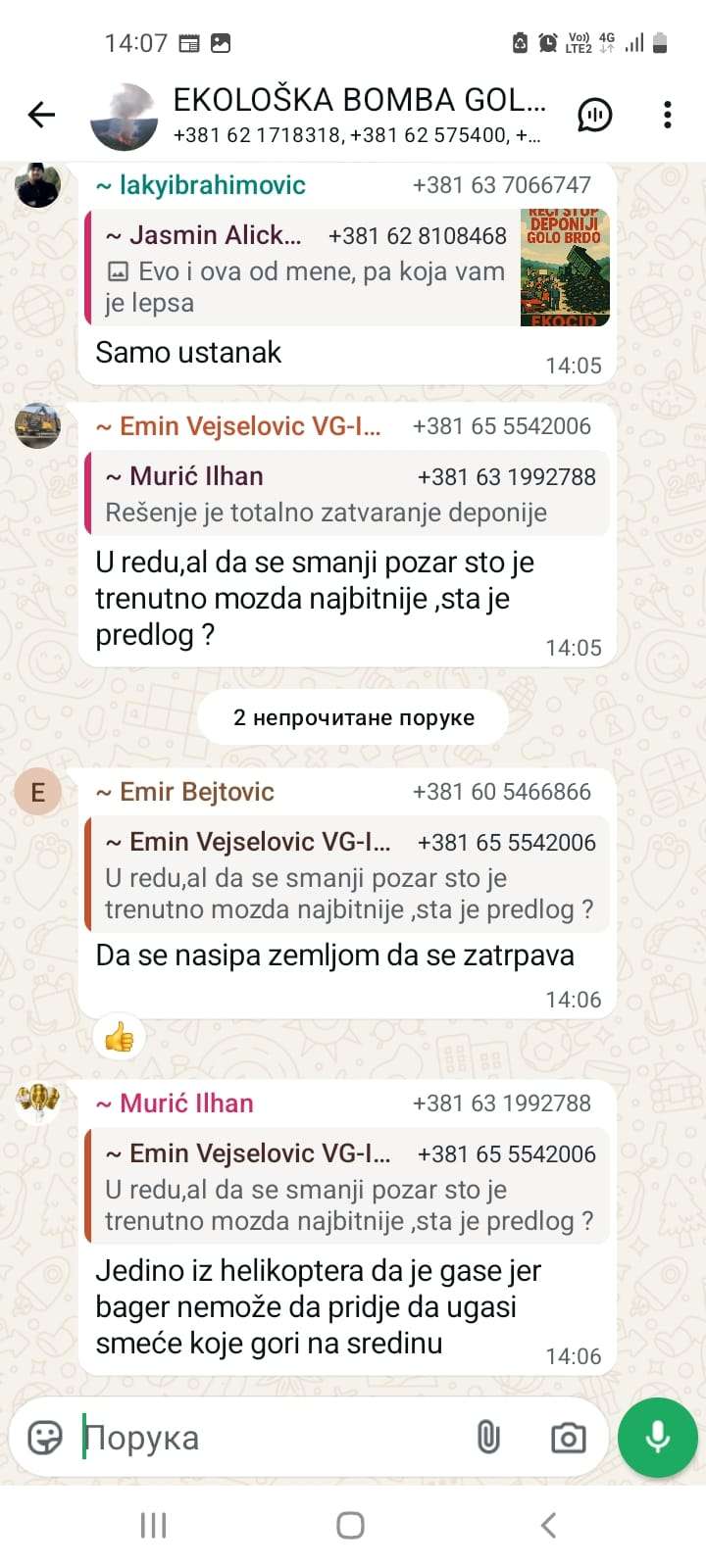Open the recent apps overview
This screenshot has width=706, height=1568.
point(153,1525)
